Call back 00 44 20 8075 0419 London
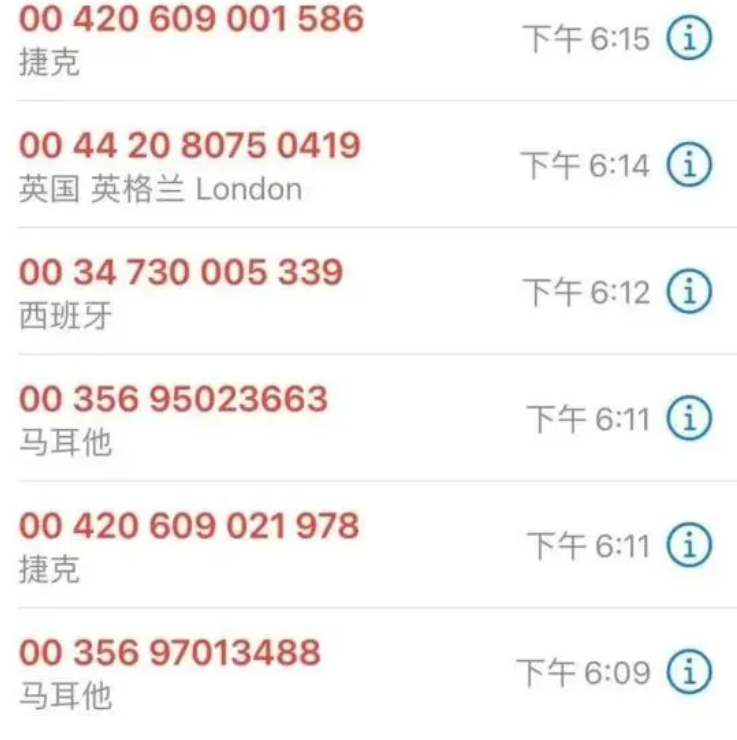This screenshot has height=740, width=737. click(189, 146)
